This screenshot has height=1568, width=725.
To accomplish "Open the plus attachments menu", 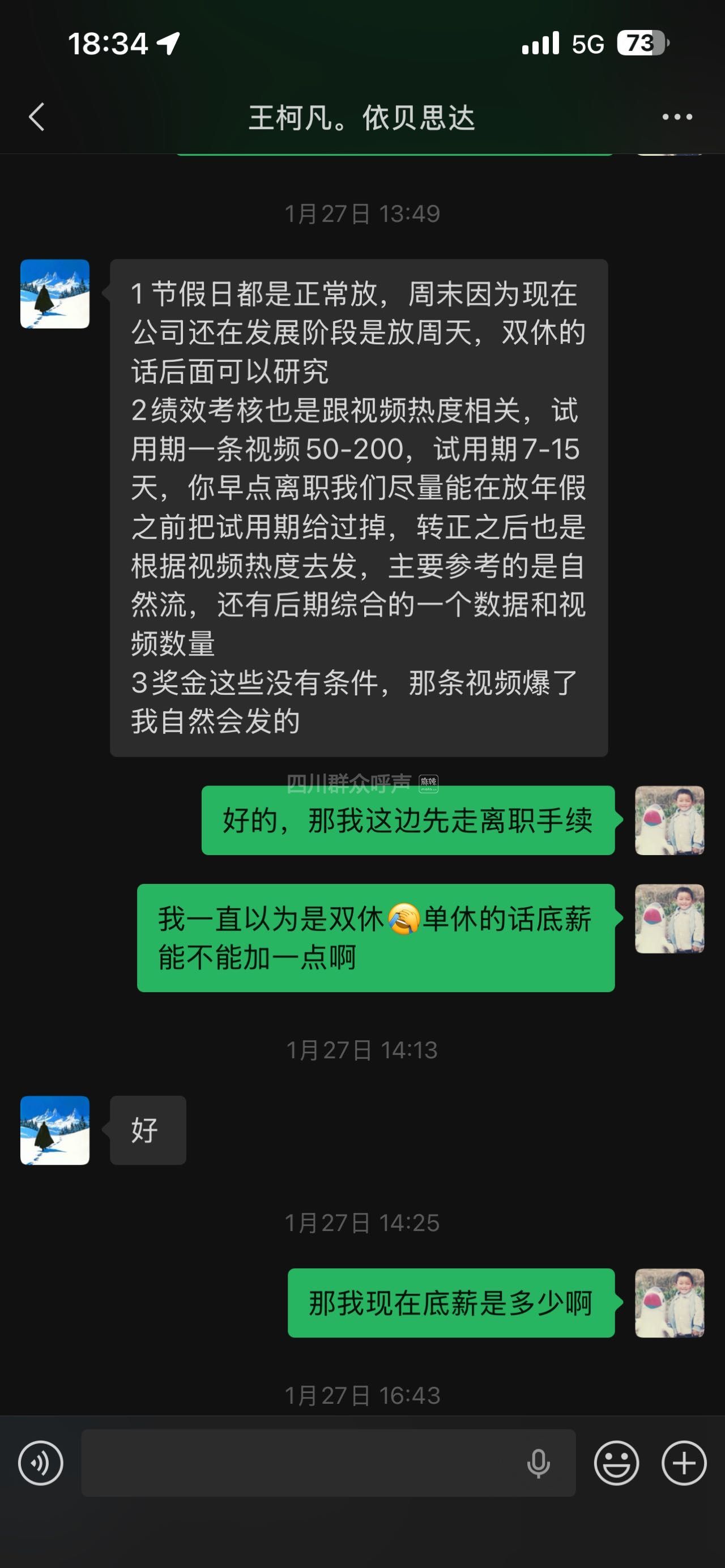I will point(684,1463).
